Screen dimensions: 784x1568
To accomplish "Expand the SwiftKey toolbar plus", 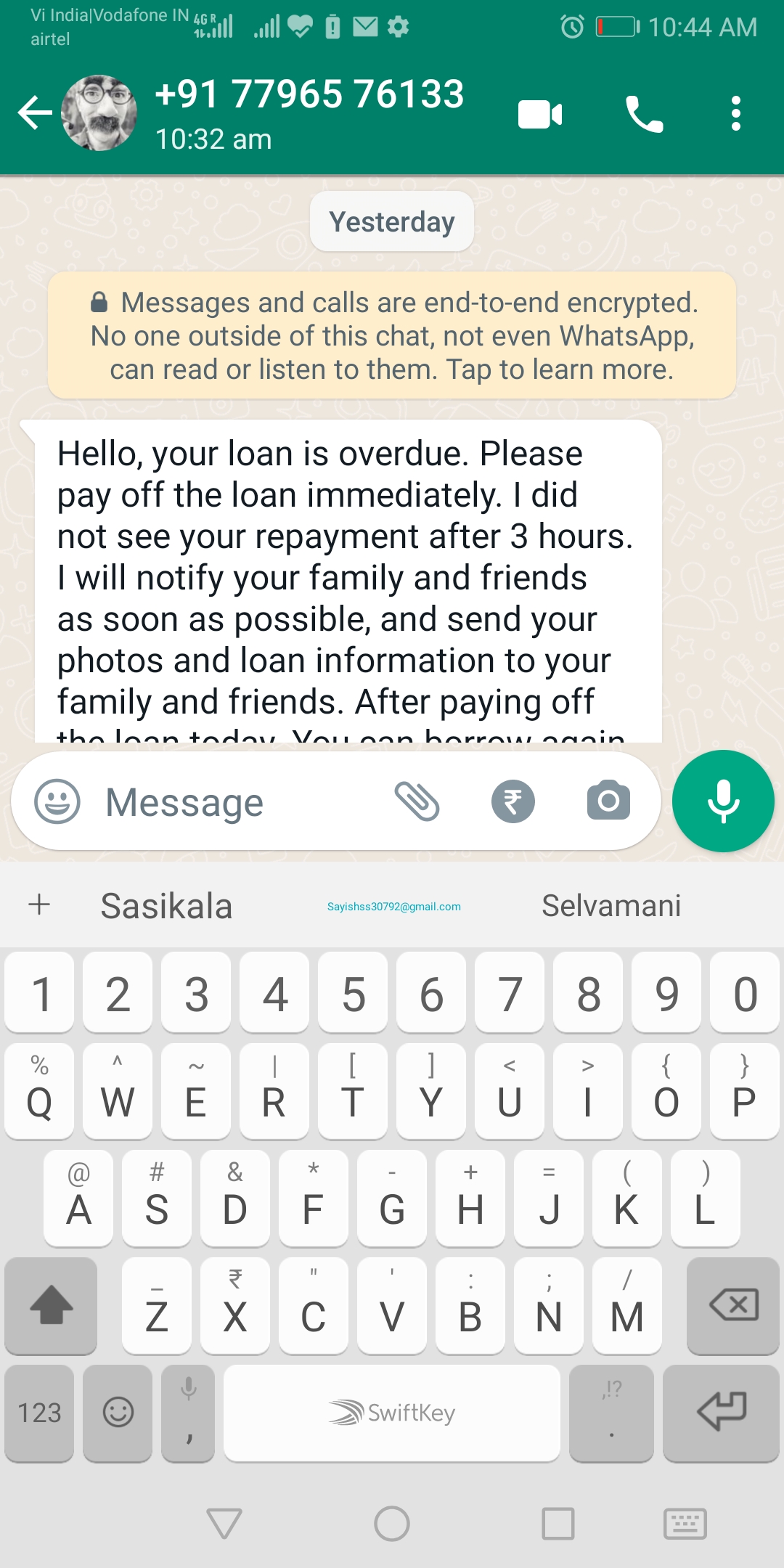I will [39, 905].
